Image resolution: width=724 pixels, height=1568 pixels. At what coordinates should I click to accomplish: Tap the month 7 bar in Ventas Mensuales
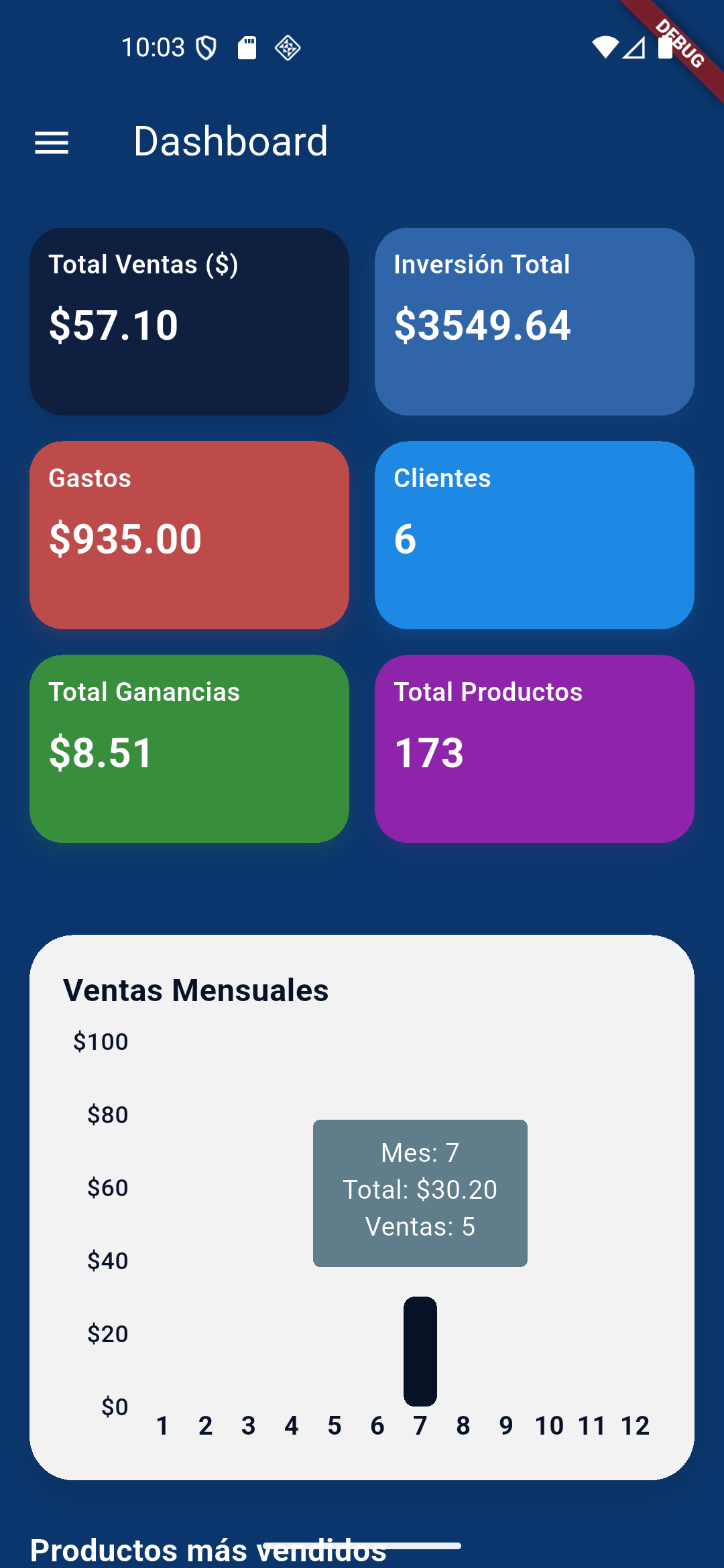(x=420, y=1351)
